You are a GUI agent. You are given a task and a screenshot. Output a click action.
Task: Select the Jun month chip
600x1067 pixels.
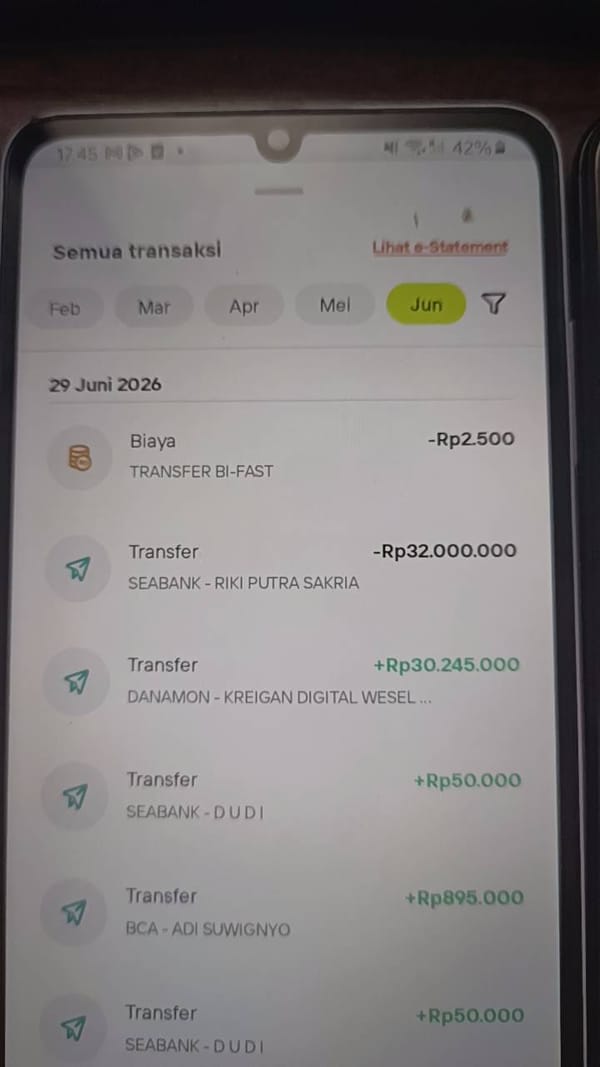pos(426,304)
